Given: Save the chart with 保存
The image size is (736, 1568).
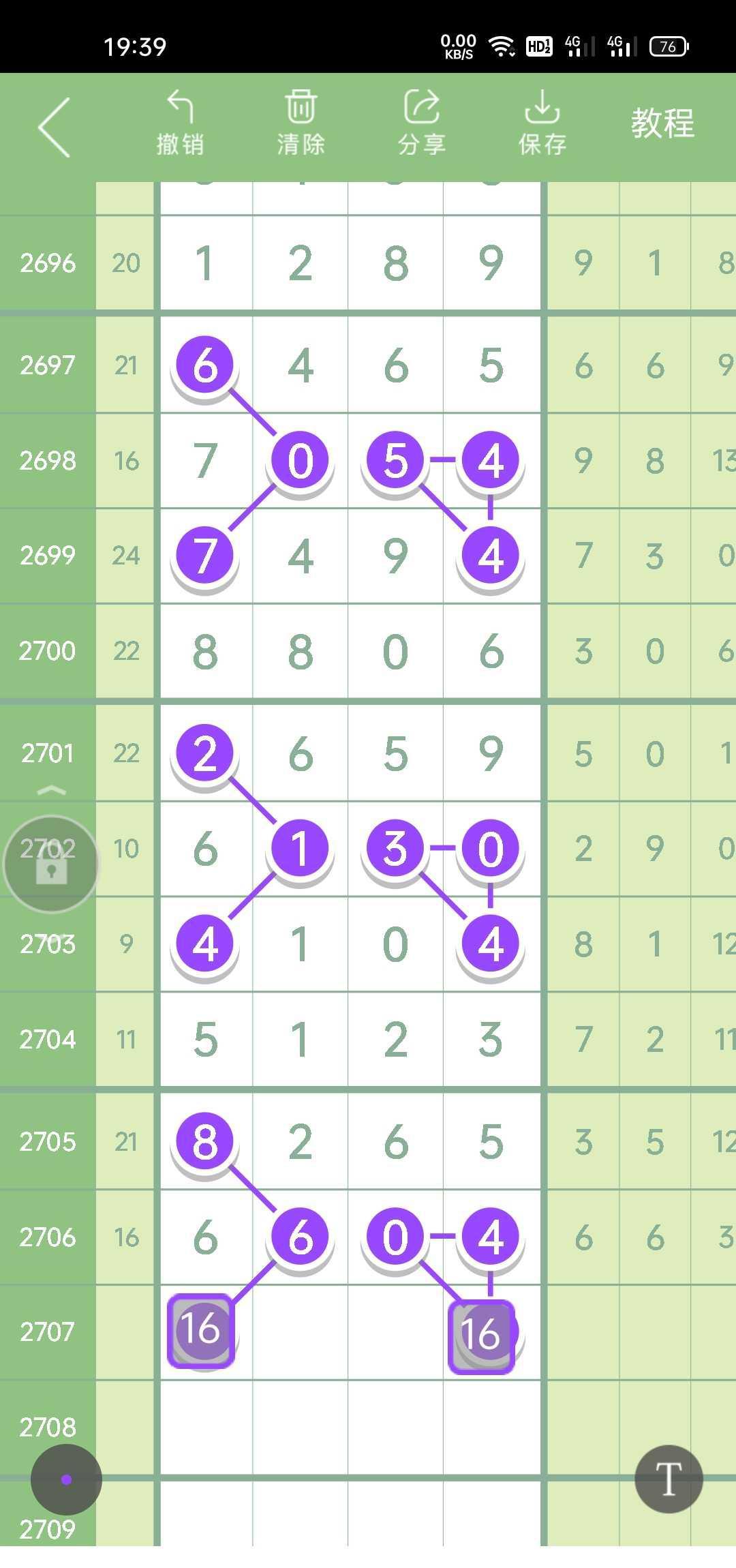Looking at the screenshot, I should (542, 123).
